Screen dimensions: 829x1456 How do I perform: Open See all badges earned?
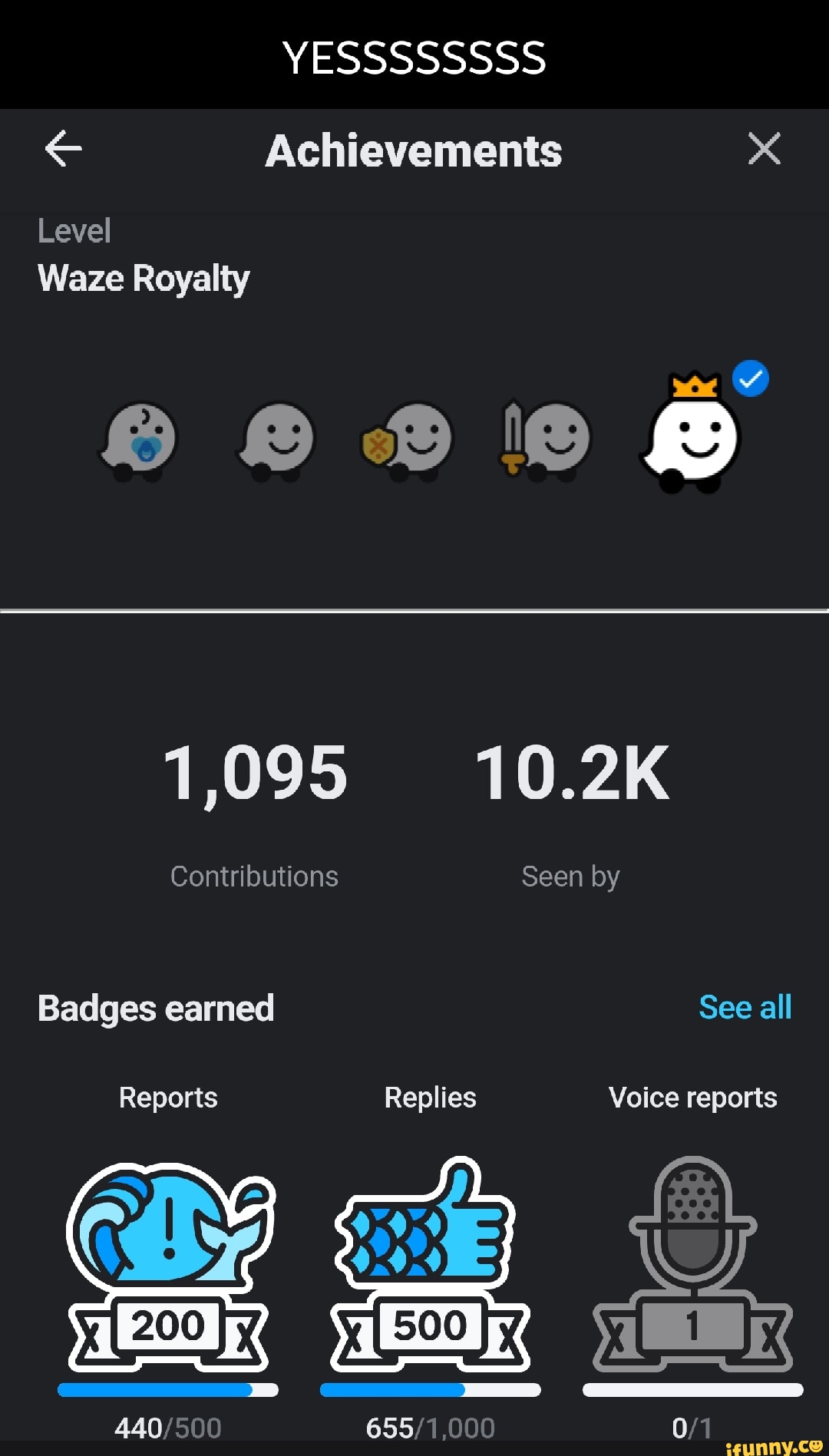[x=745, y=1007]
